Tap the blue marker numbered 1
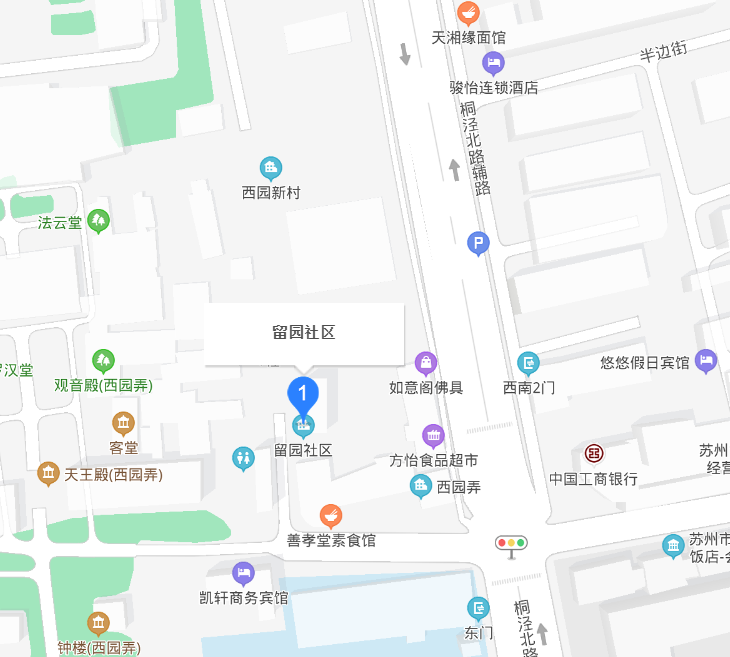 (303, 393)
